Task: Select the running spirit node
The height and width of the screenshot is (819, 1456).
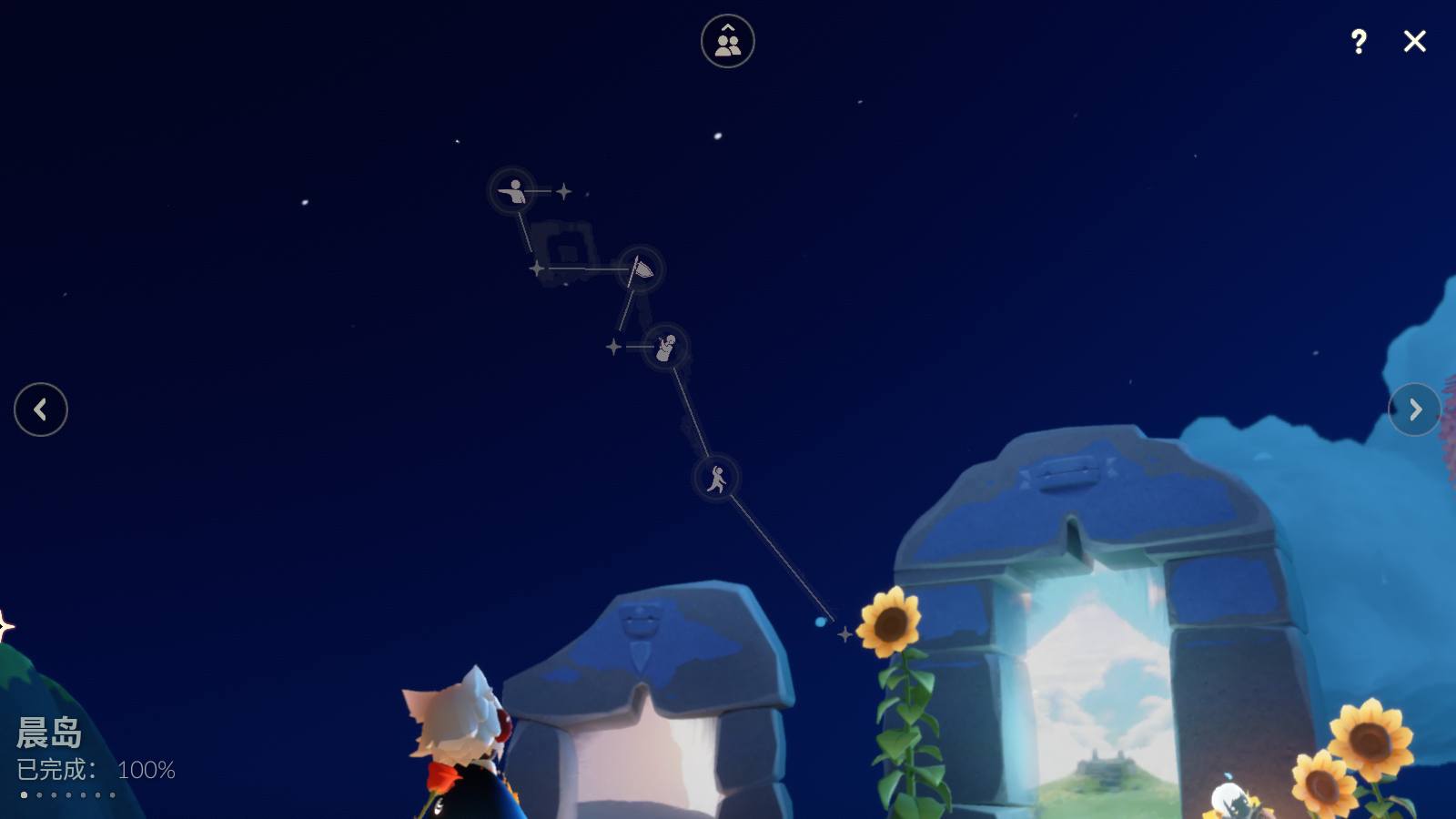Action: coord(717,478)
